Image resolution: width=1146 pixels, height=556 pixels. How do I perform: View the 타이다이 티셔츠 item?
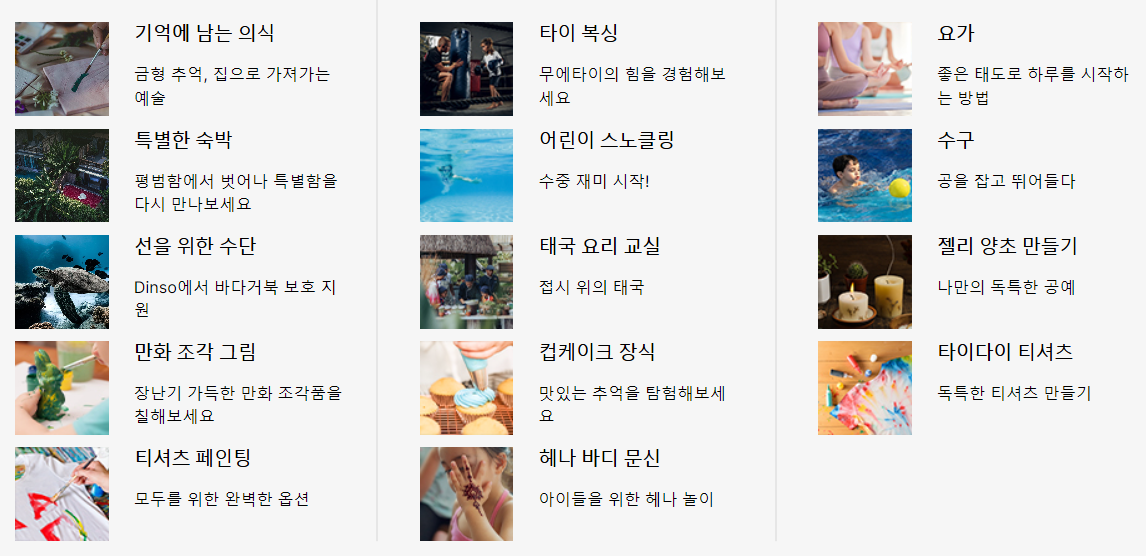974,388
